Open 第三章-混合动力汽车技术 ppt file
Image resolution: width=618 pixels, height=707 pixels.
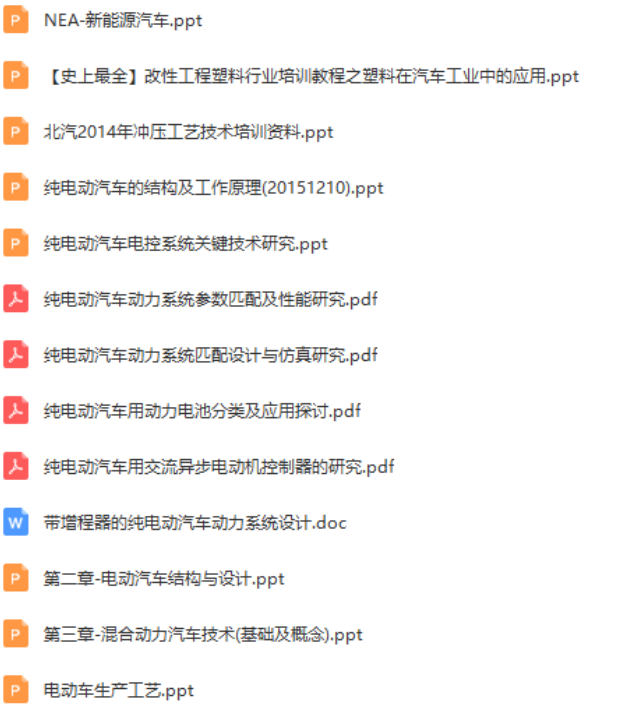pyautogui.click(x=203, y=634)
